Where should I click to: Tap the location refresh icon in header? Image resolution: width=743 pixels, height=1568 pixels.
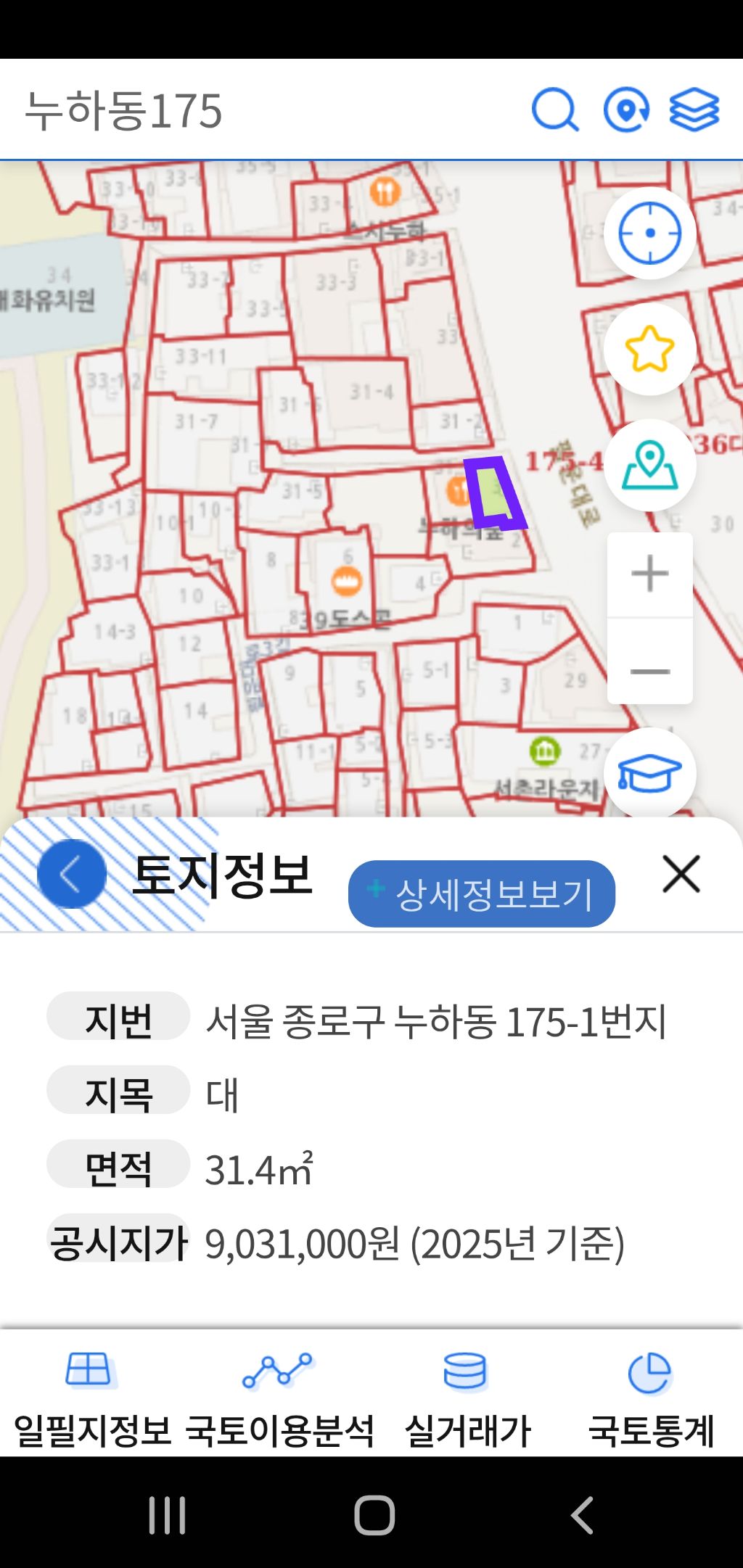click(x=625, y=110)
